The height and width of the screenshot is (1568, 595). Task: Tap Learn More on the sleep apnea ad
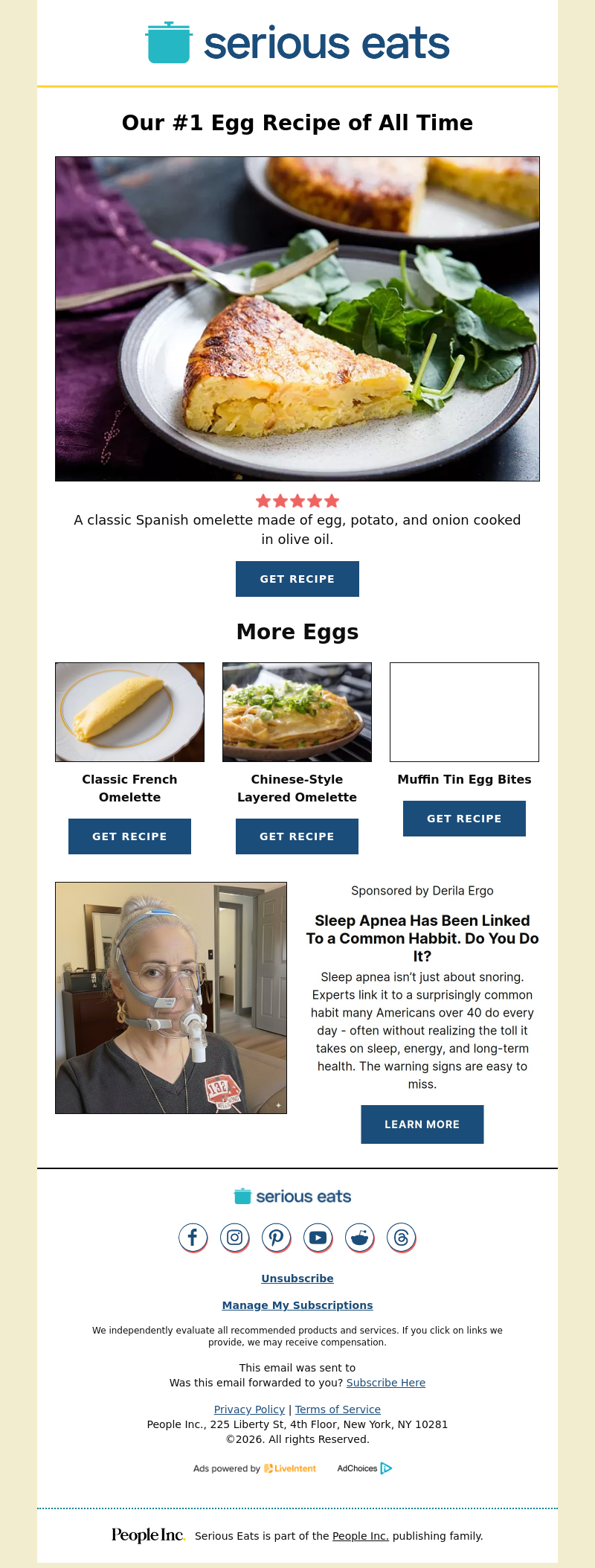click(422, 1124)
